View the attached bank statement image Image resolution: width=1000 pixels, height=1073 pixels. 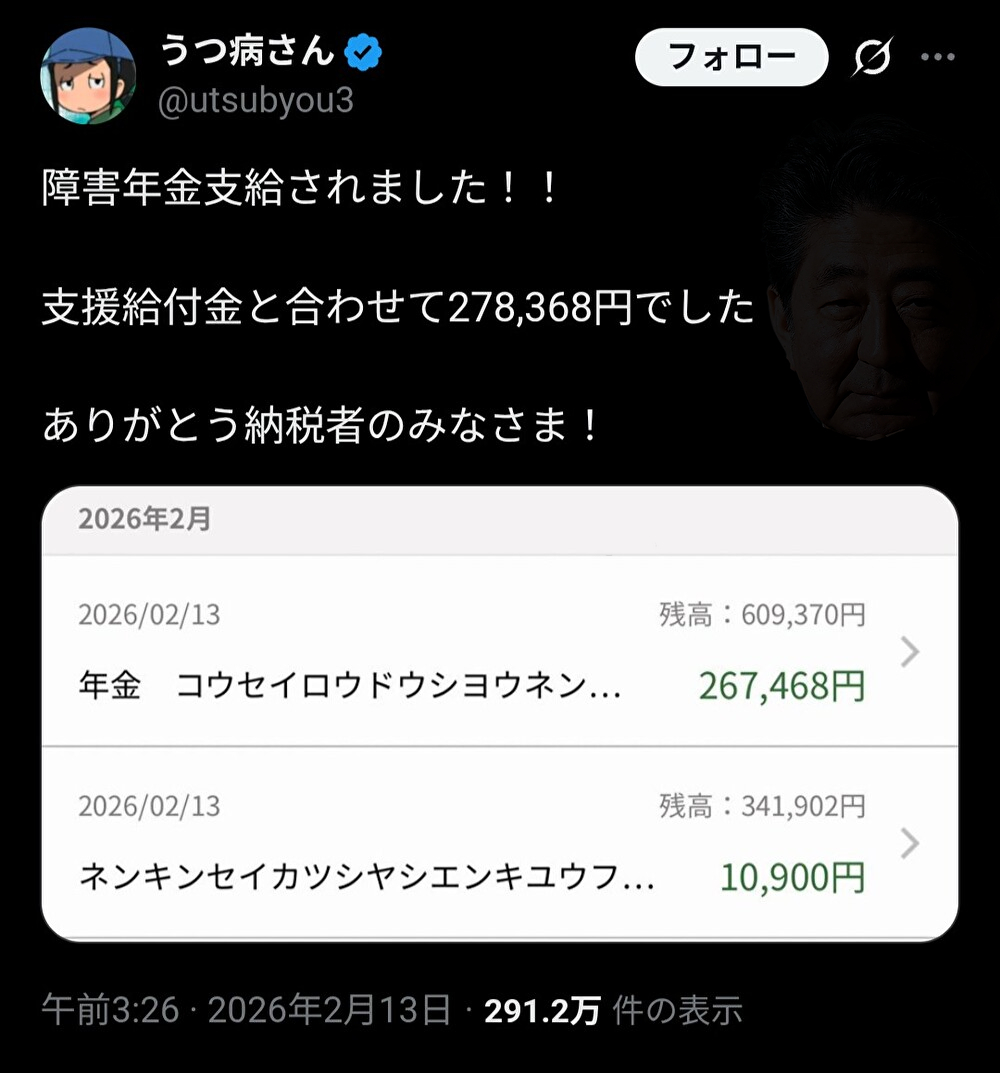pyautogui.click(x=500, y=713)
